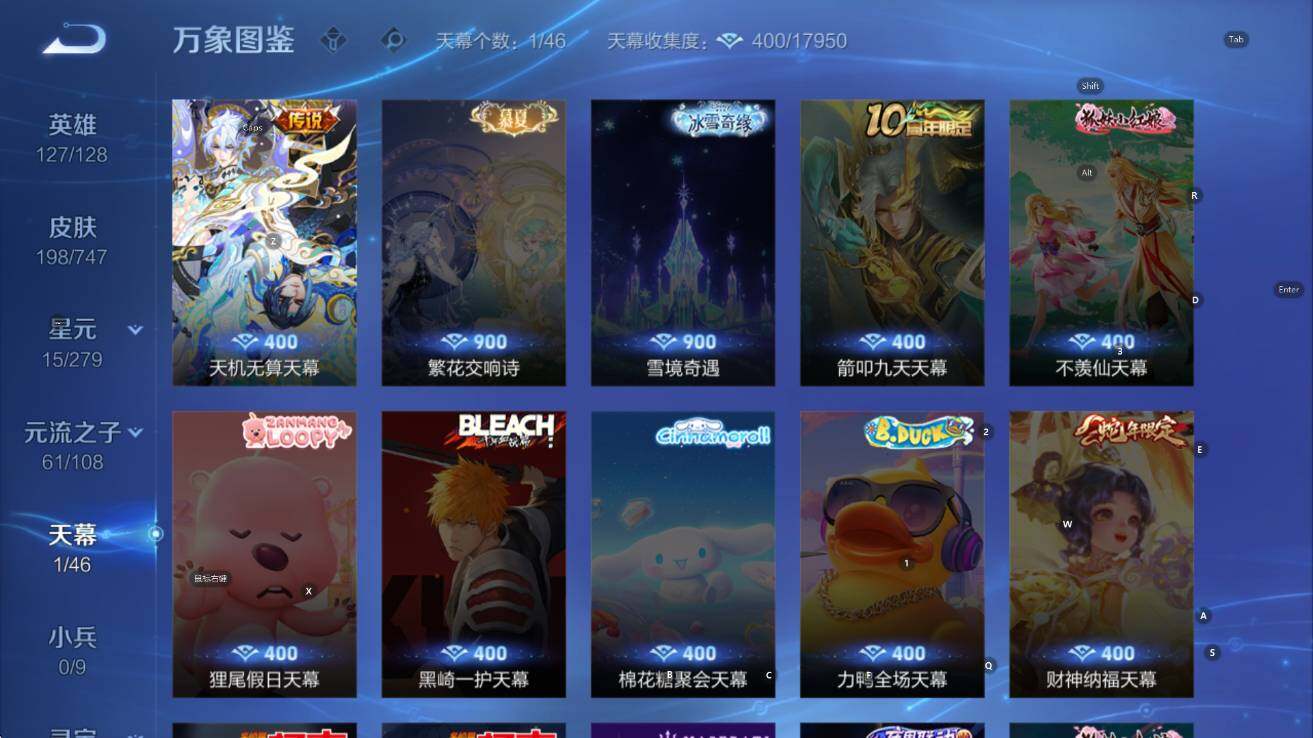The height and width of the screenshot is (738, 1313).
Task: Open 棉花糖聚会天幕 Cinnamoroll card
Action: (x=682, y=553)
